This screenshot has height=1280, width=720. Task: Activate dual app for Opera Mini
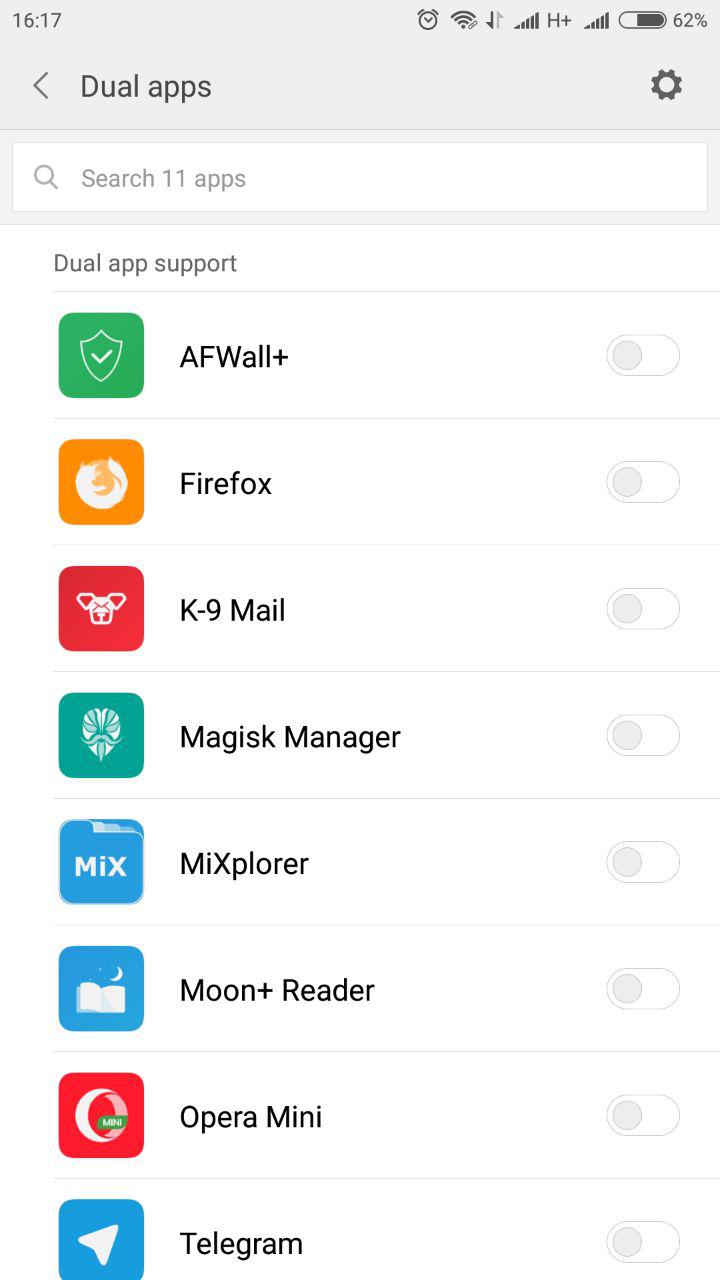click(642, 1116)
